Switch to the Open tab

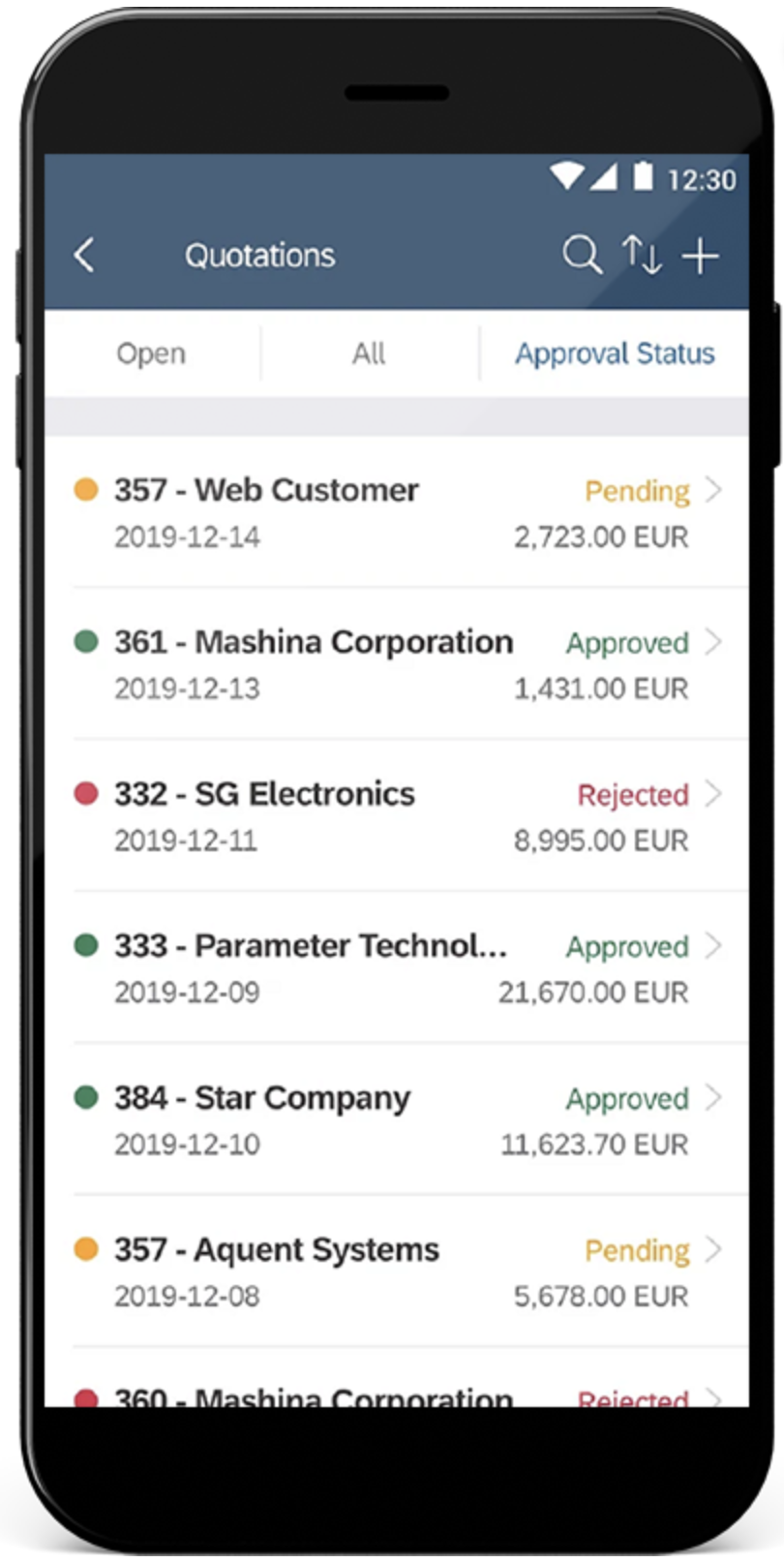tap(151, 353)
